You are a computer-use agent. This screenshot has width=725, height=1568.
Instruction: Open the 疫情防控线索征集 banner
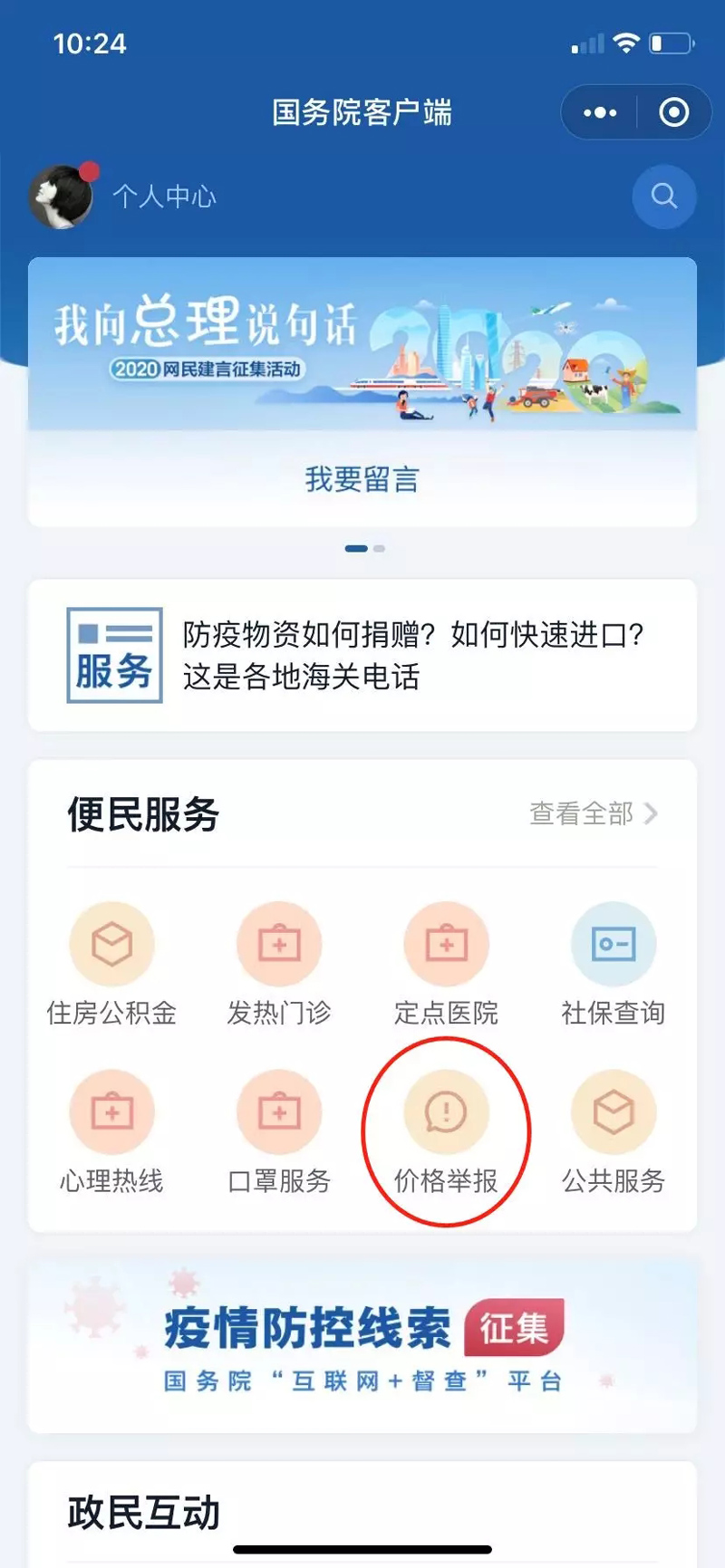click(x=362, y=1345)
